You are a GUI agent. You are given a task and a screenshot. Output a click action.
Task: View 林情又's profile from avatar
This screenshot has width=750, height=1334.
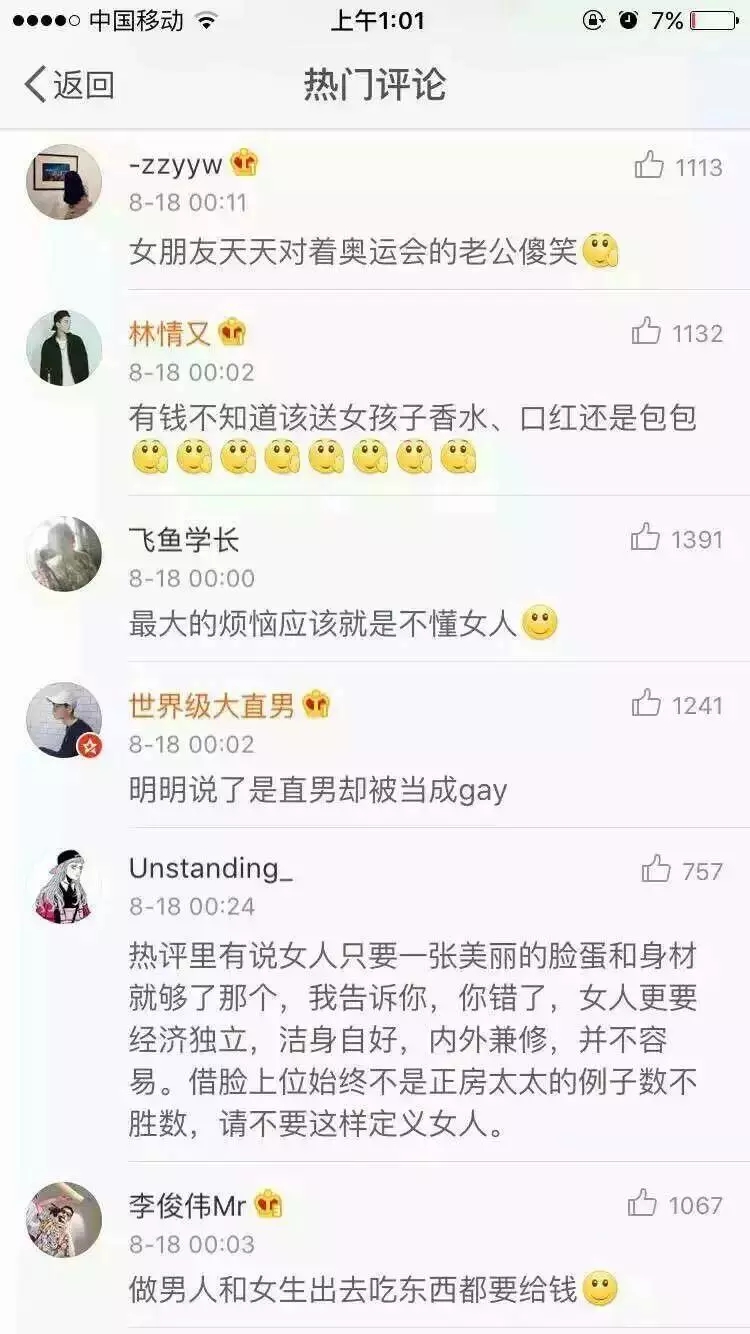click(64, 348)
